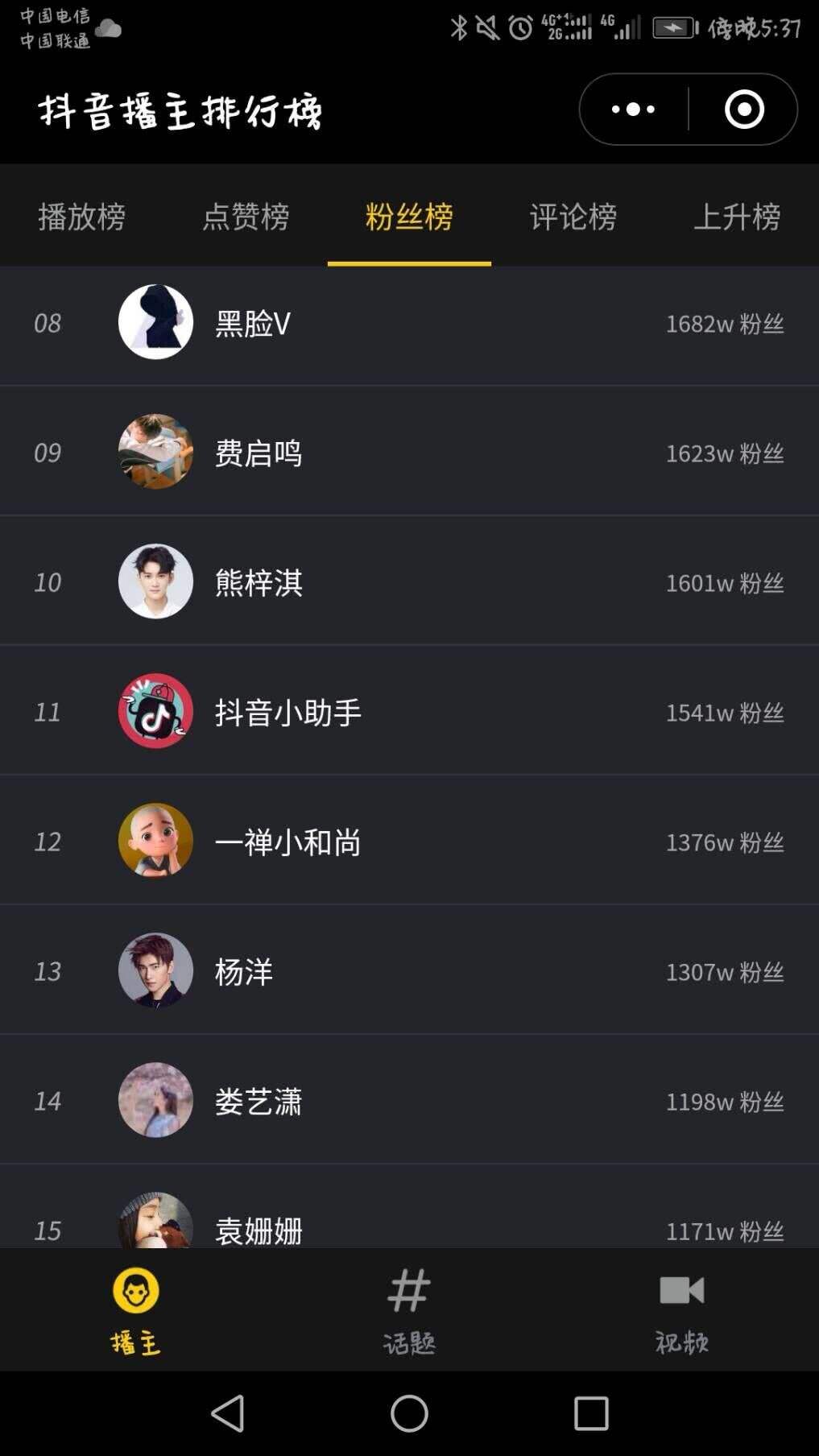Tap the system home button
The width and height of the screenshot is (819, 1456).
[409, 1413]
